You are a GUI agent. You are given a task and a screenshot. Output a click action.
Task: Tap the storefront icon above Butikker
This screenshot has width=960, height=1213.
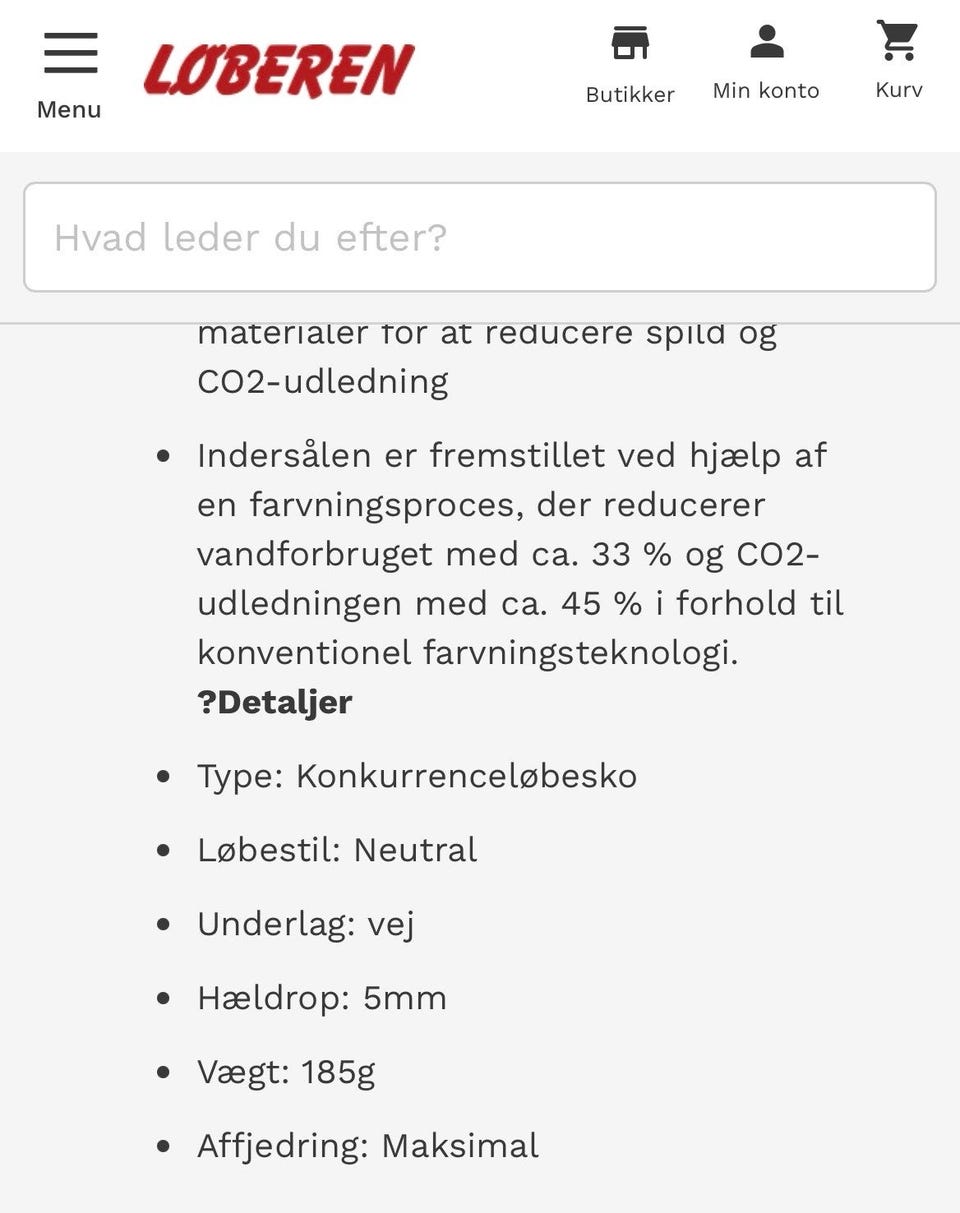pyautogui.click(x=629, y=44)
